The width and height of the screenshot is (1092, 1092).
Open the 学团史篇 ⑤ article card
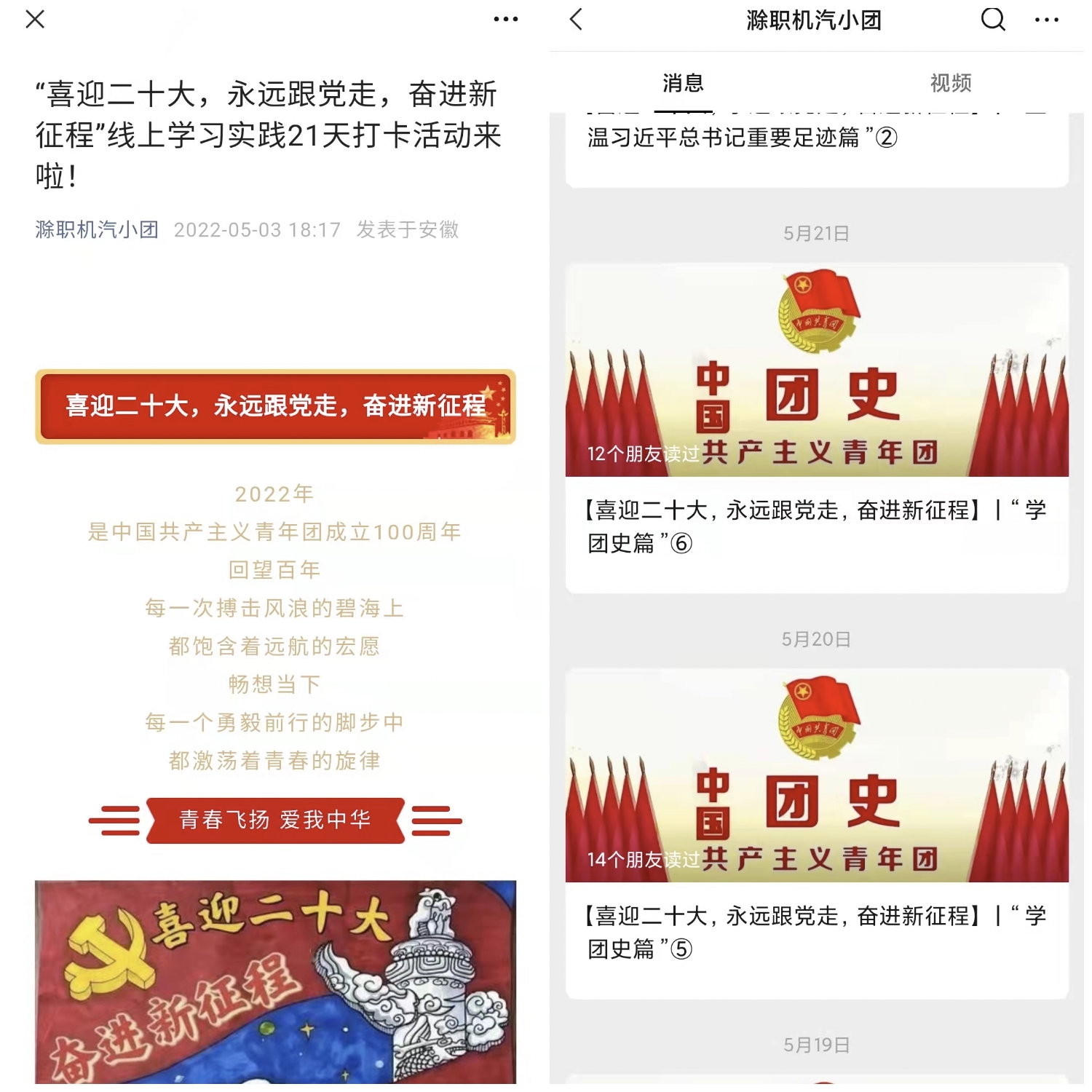817,834
